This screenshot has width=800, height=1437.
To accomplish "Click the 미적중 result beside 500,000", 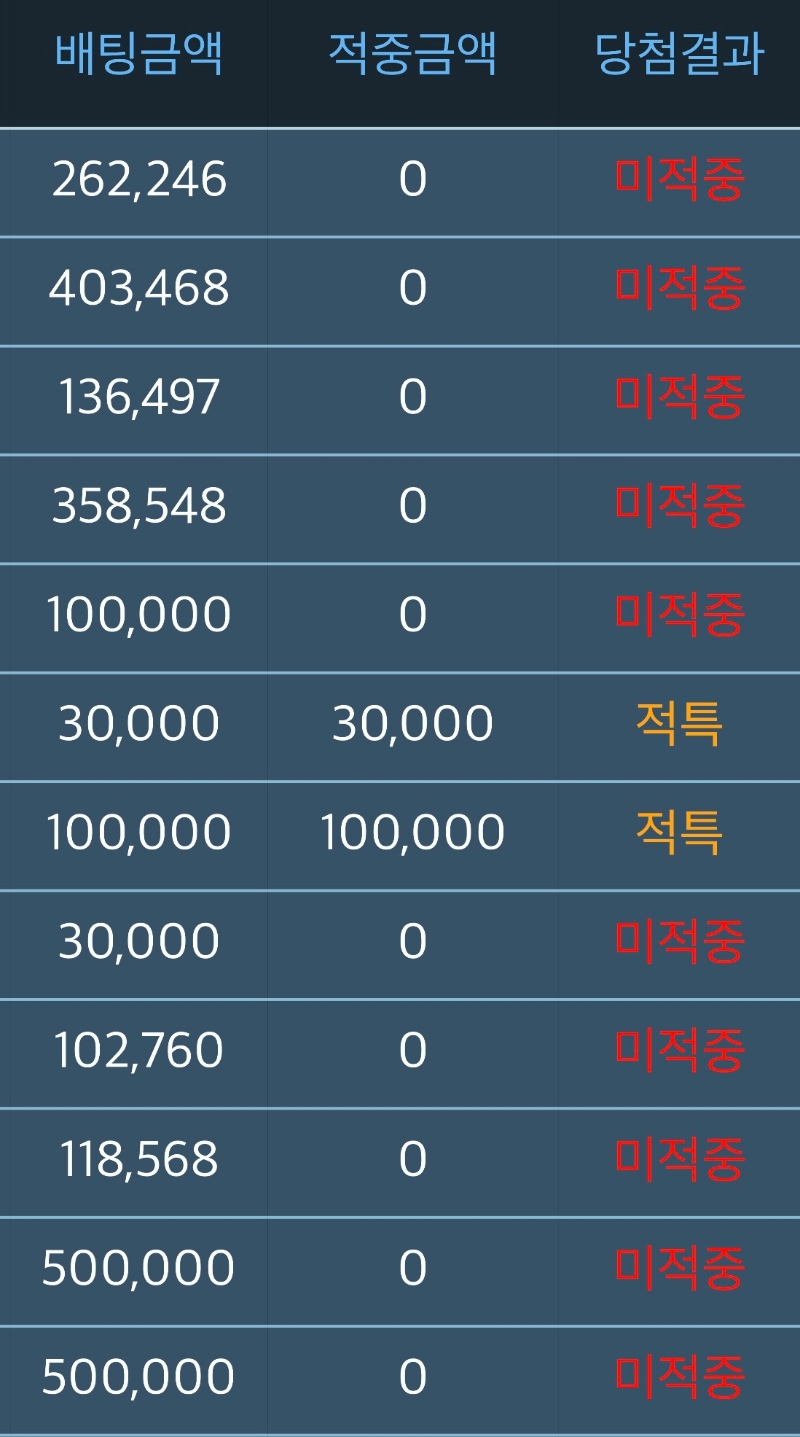I will (675, 1265).
